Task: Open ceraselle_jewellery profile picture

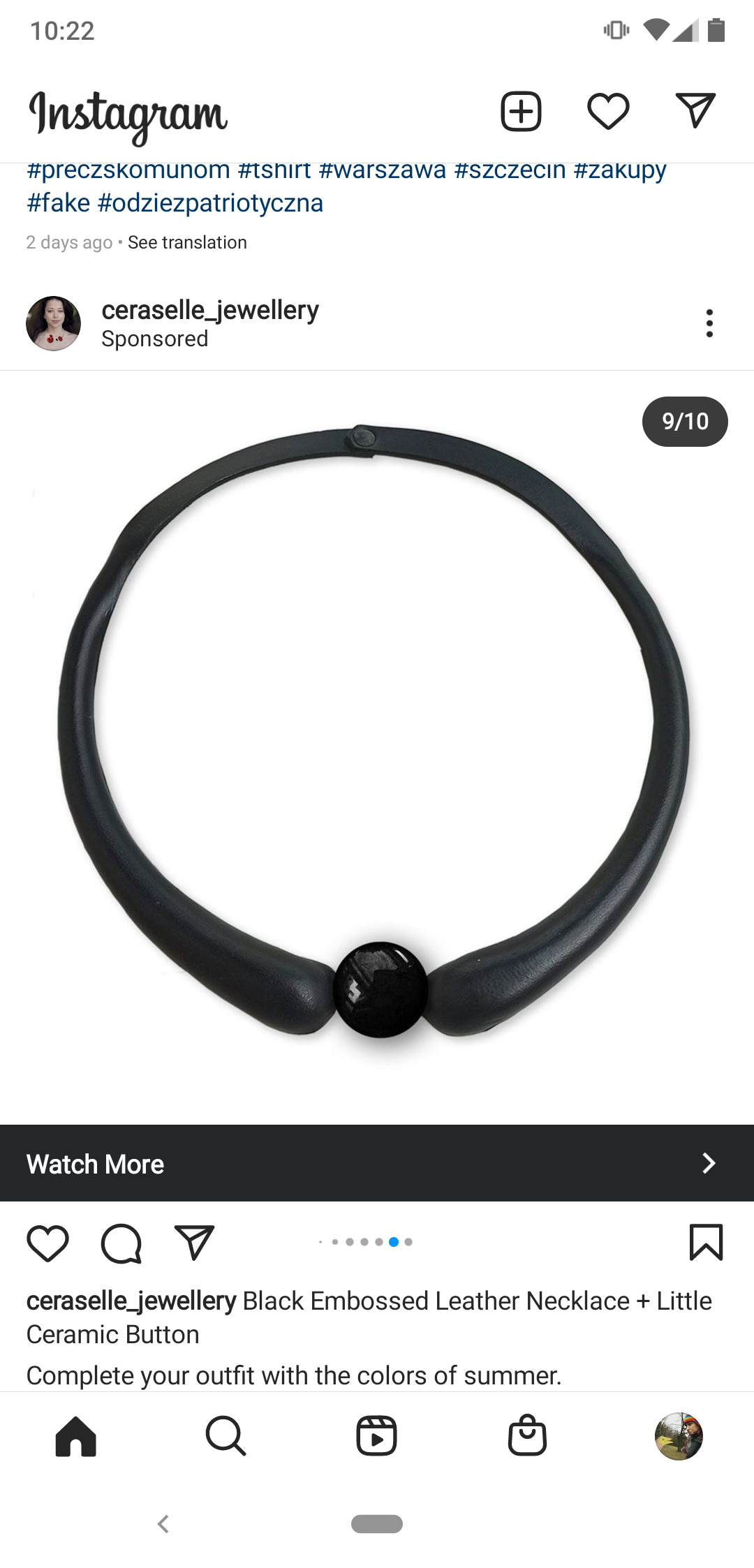Action: [53, 323]
